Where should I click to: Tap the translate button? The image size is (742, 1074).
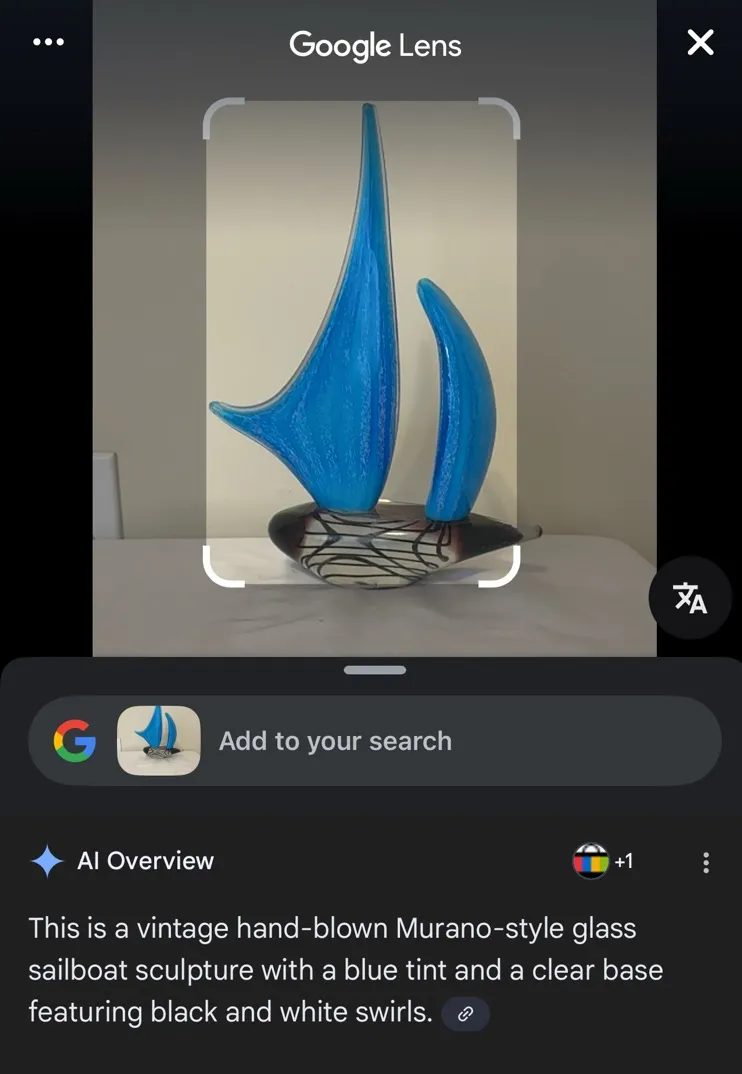[690, 598]
